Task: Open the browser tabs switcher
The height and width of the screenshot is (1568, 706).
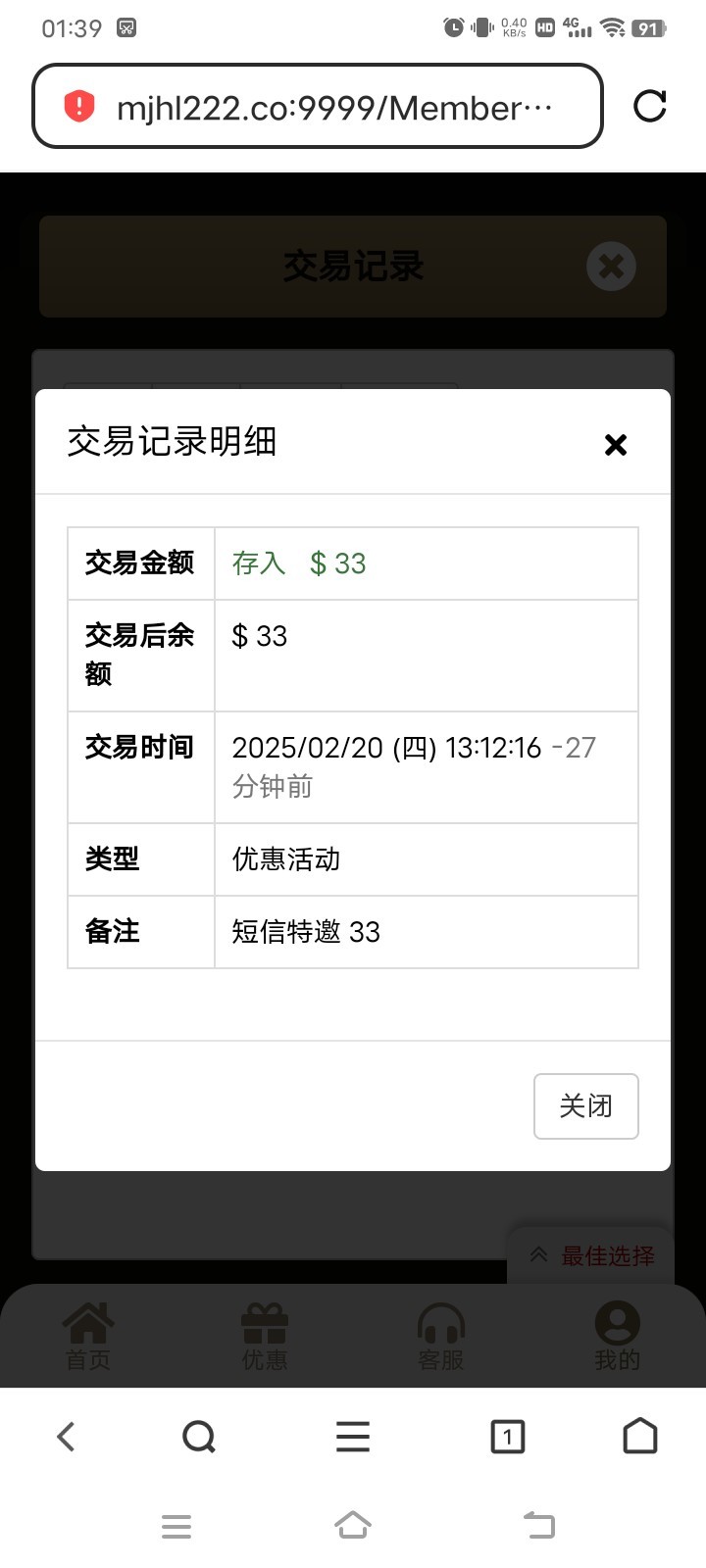Action: [x=507, y=1437]
